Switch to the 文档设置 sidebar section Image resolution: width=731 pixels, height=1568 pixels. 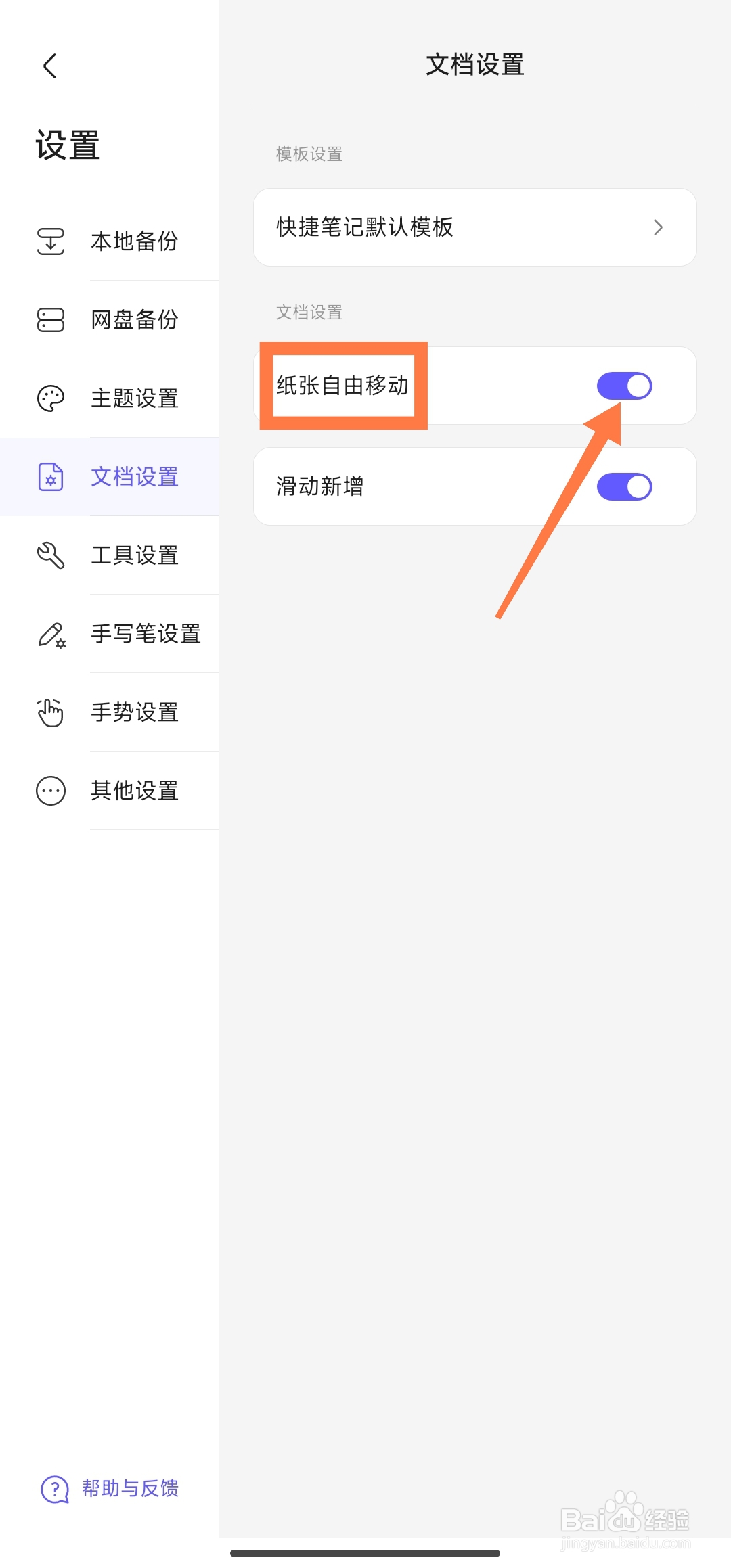tap(135, 477)
